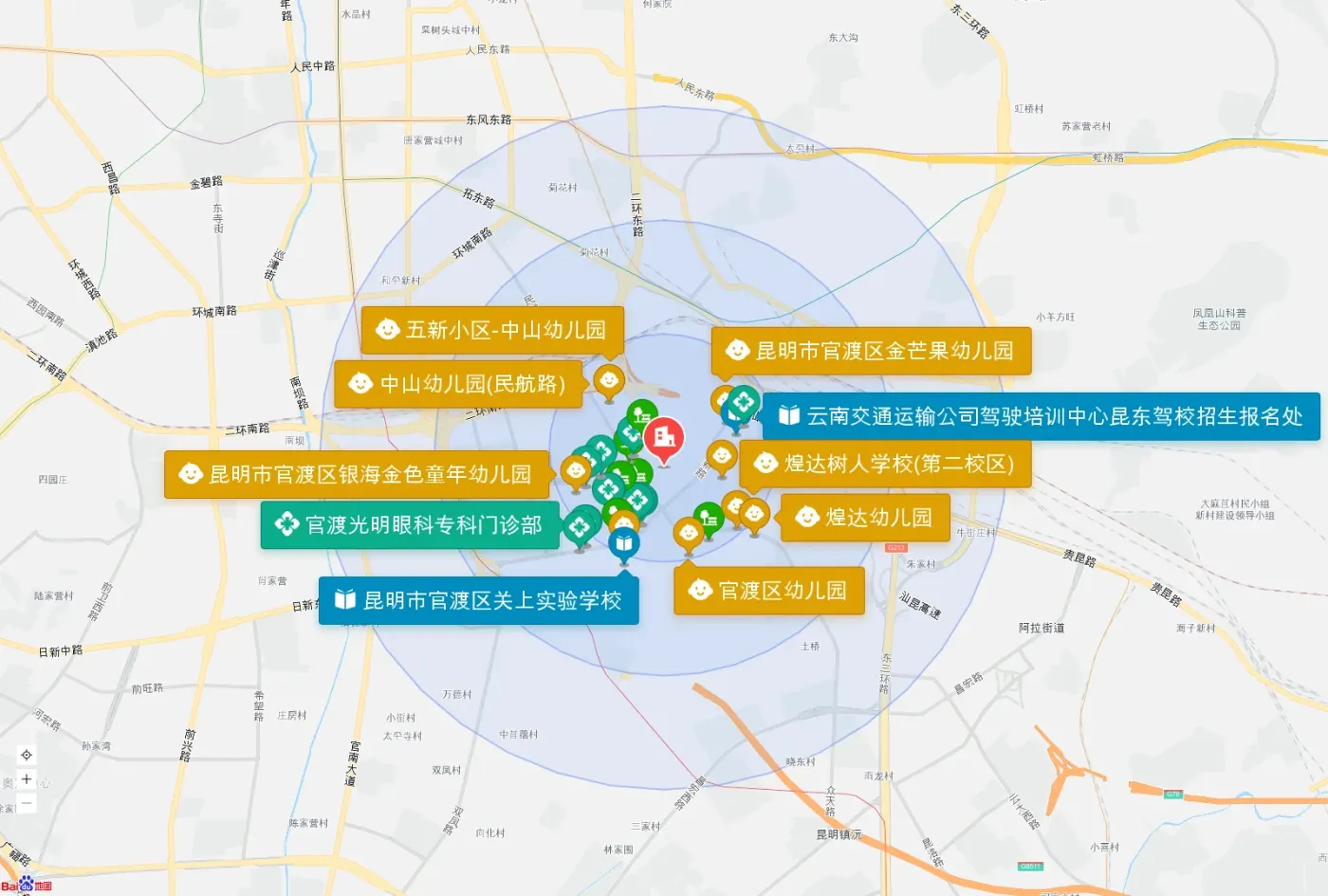Open 五新小区-中山幼儿园 label
The width and height of the screenshot is (1328, 896).
[x=492, y=330]
